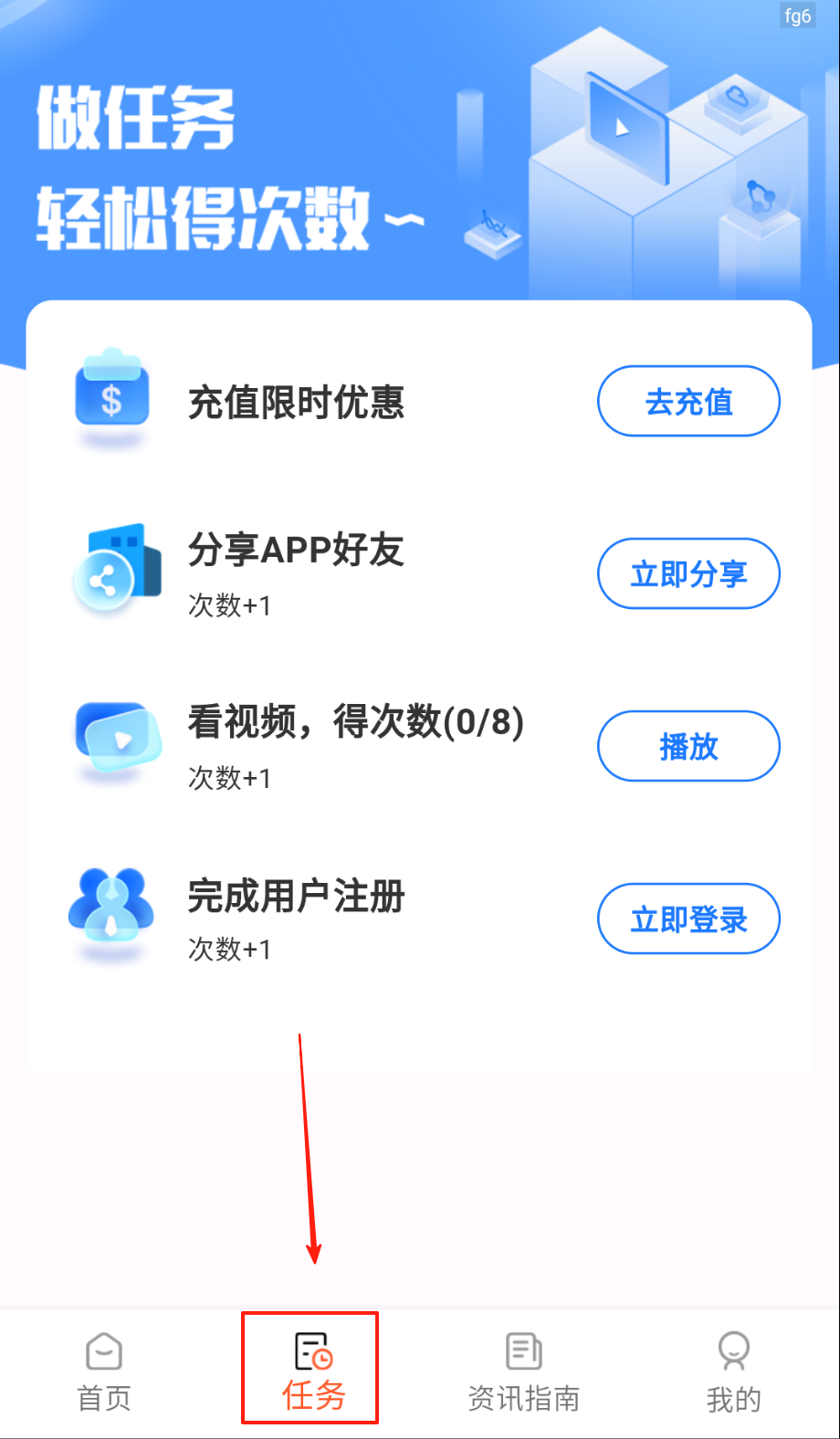The image size is (840, 1439).
Task: Open the 资讯指南 guide tab
Action: (523, 1372)
